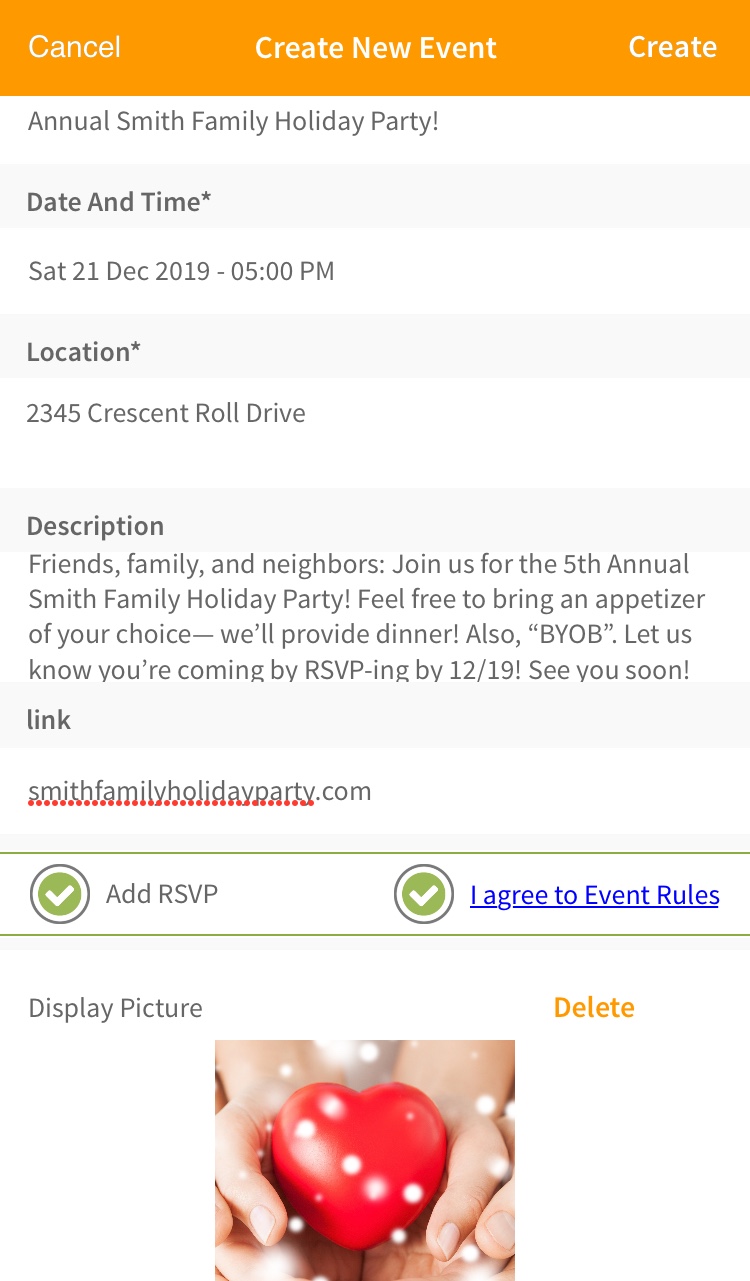Image resolution: width=750 pixels, height=1281 pixels.
Task: Delete the display picture
Action: tap(594, 1007)
